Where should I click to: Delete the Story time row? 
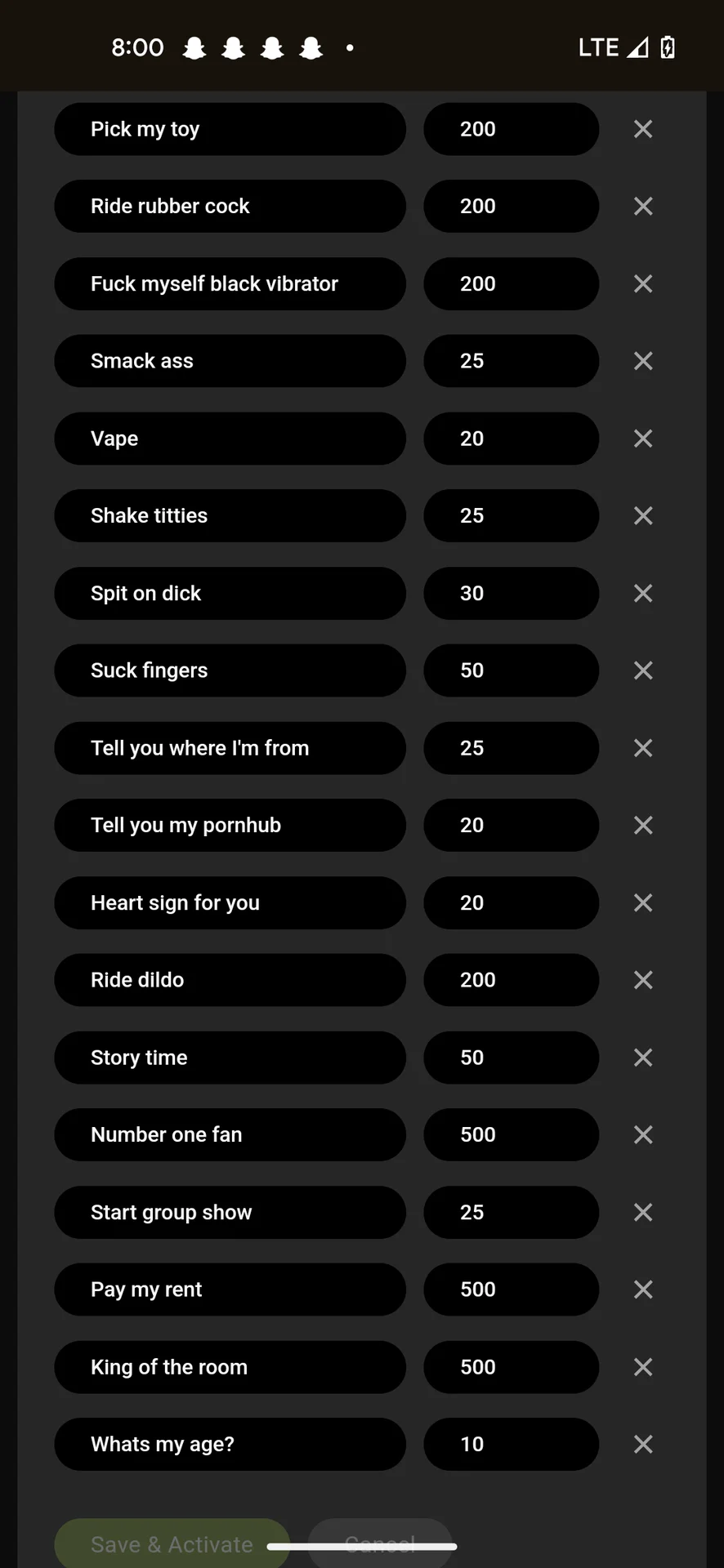click(x=643, y=1058)
